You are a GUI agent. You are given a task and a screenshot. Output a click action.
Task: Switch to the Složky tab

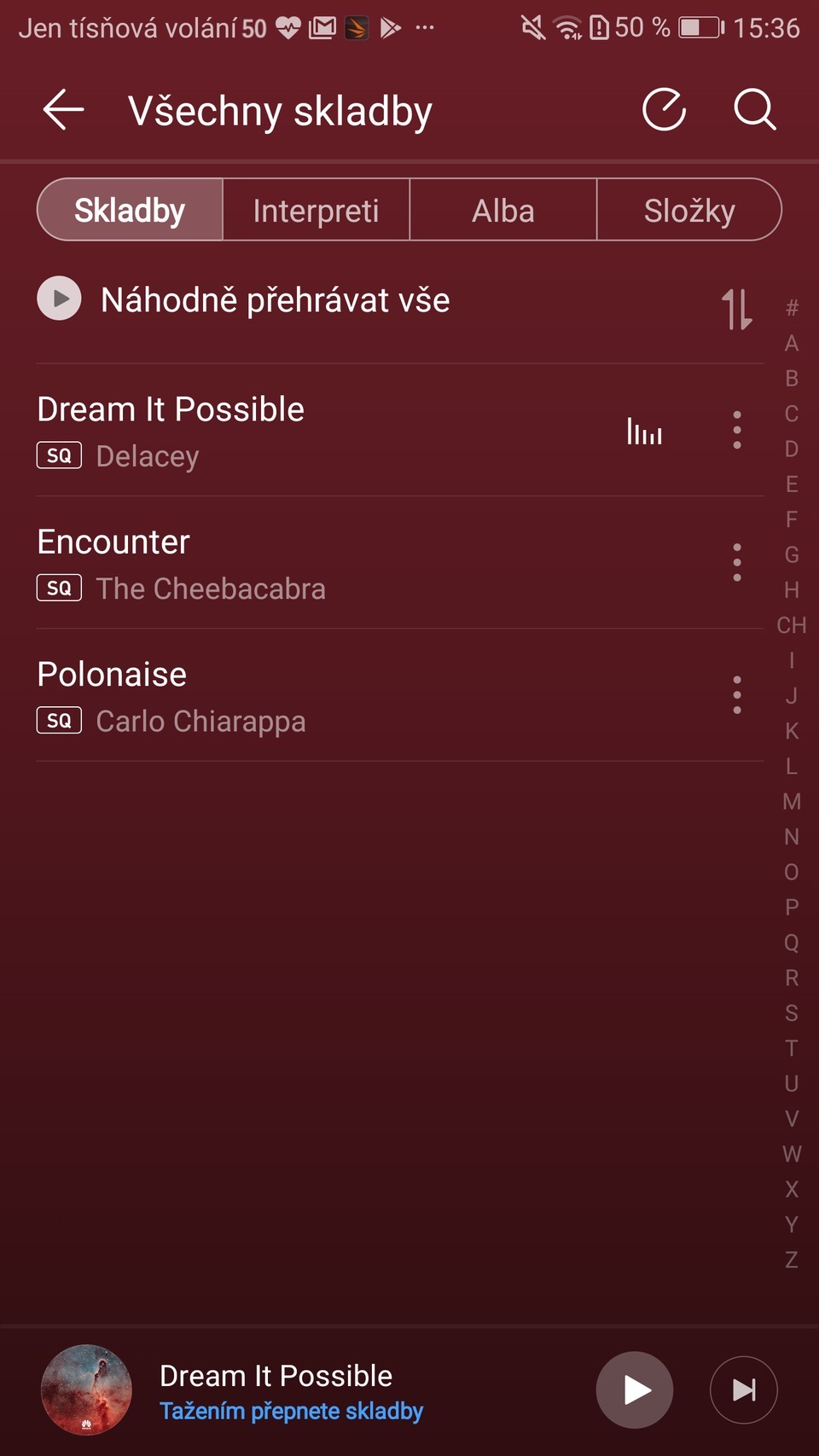[x=689, y=211]
